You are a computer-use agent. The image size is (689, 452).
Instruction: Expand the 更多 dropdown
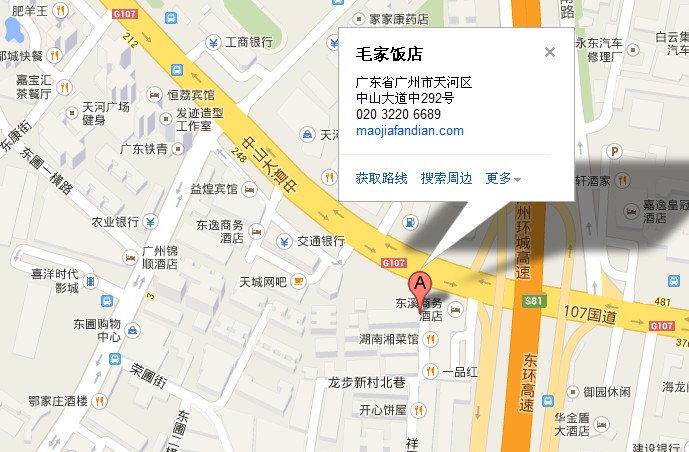503,178
